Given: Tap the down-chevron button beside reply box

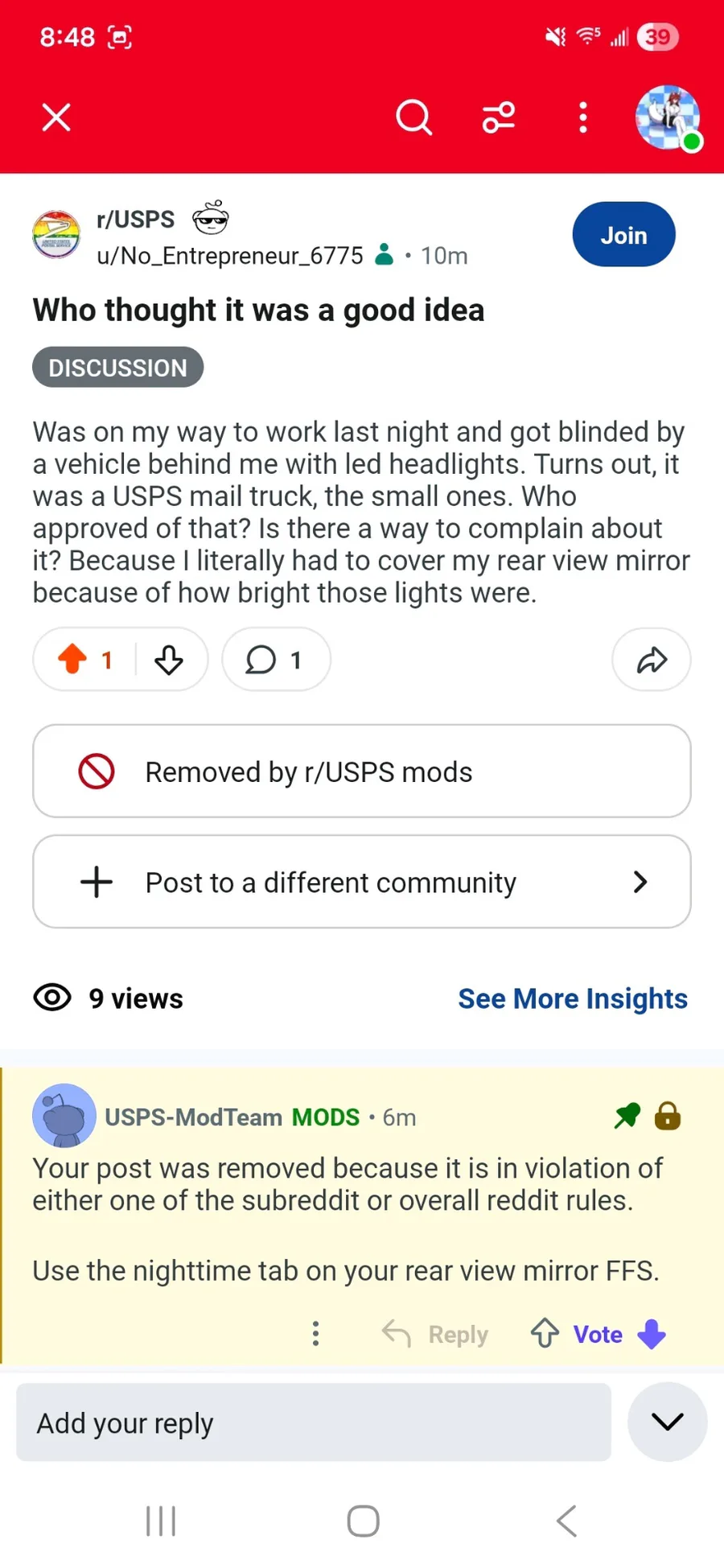Looking at the screenshot, I should tap(667, 1422).
